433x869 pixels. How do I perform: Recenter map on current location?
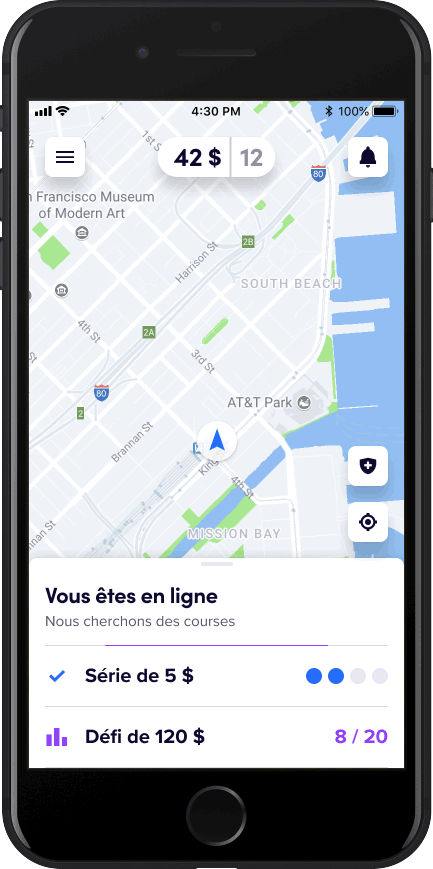[x=368, y=522]
